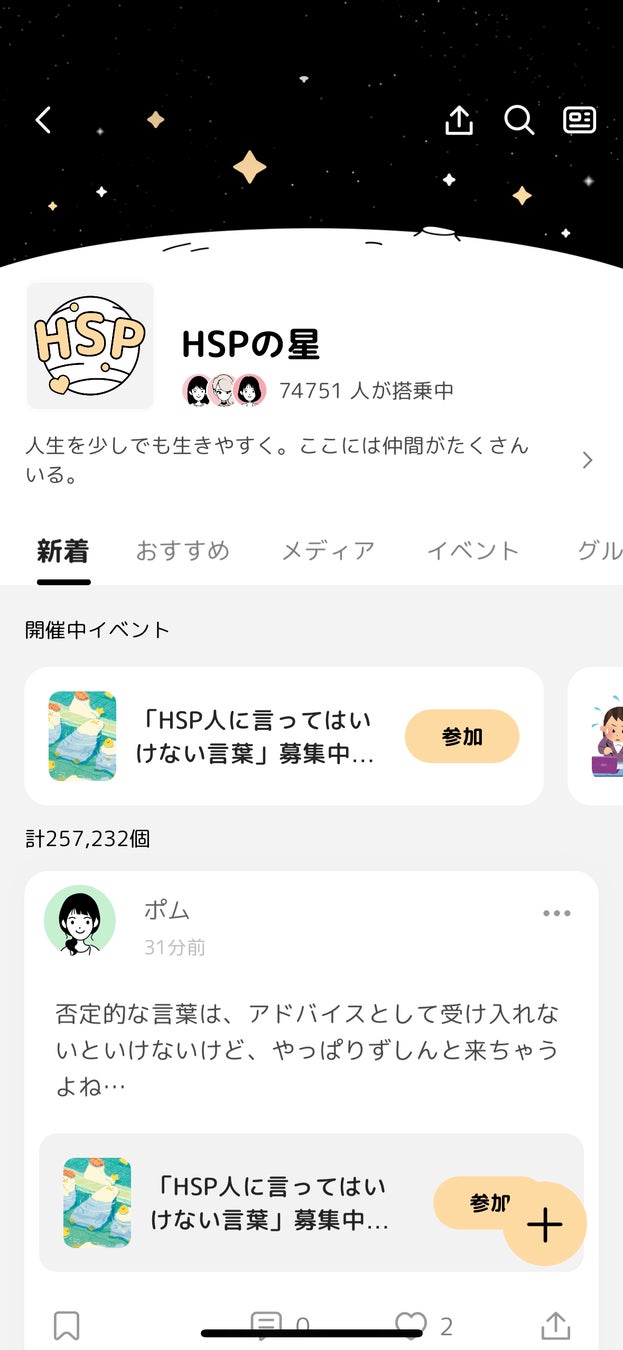Open the news feed icon at top right
The image size is (623, 1350).
click(x=580, y=121)
